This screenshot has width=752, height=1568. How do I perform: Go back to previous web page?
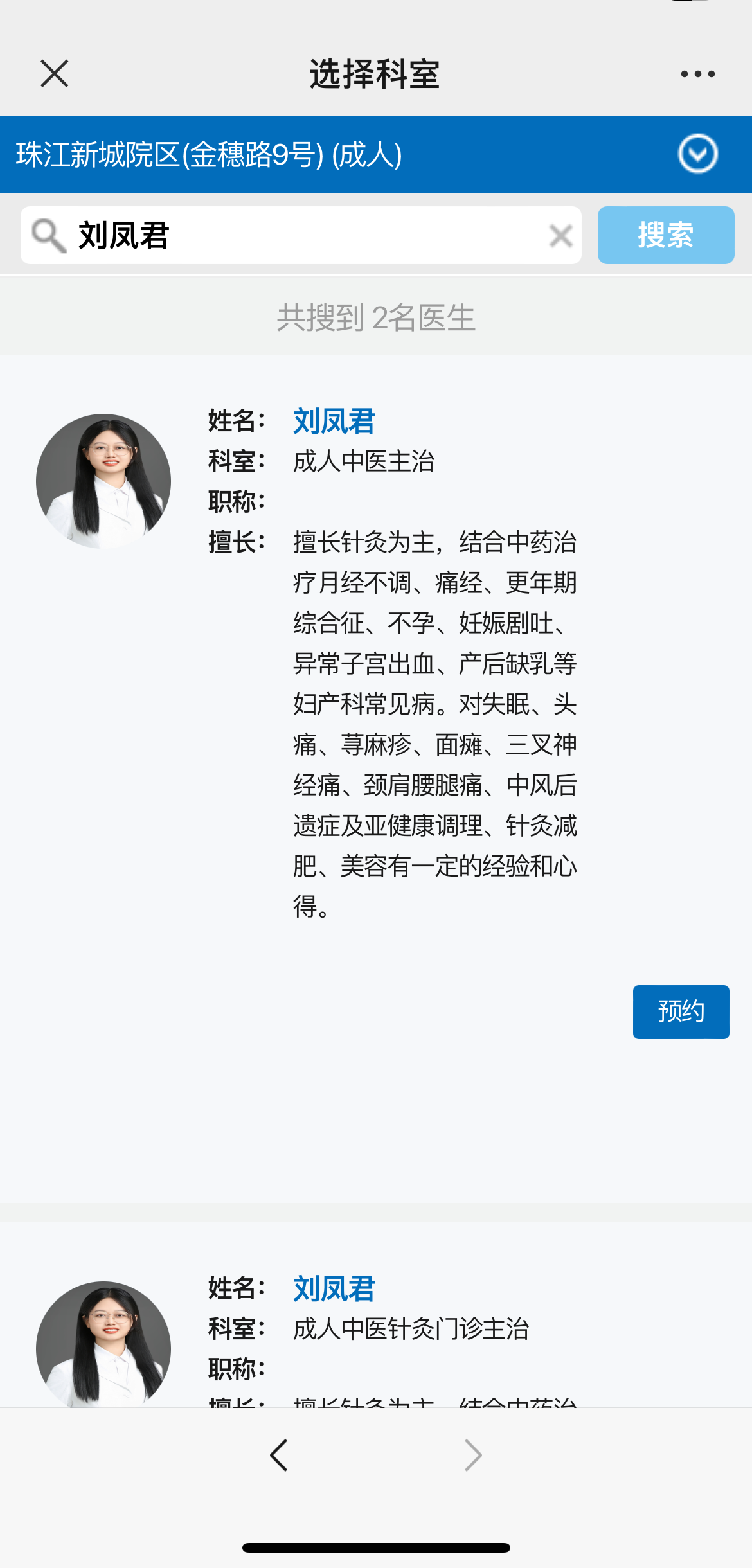[x=279, y=1456]
